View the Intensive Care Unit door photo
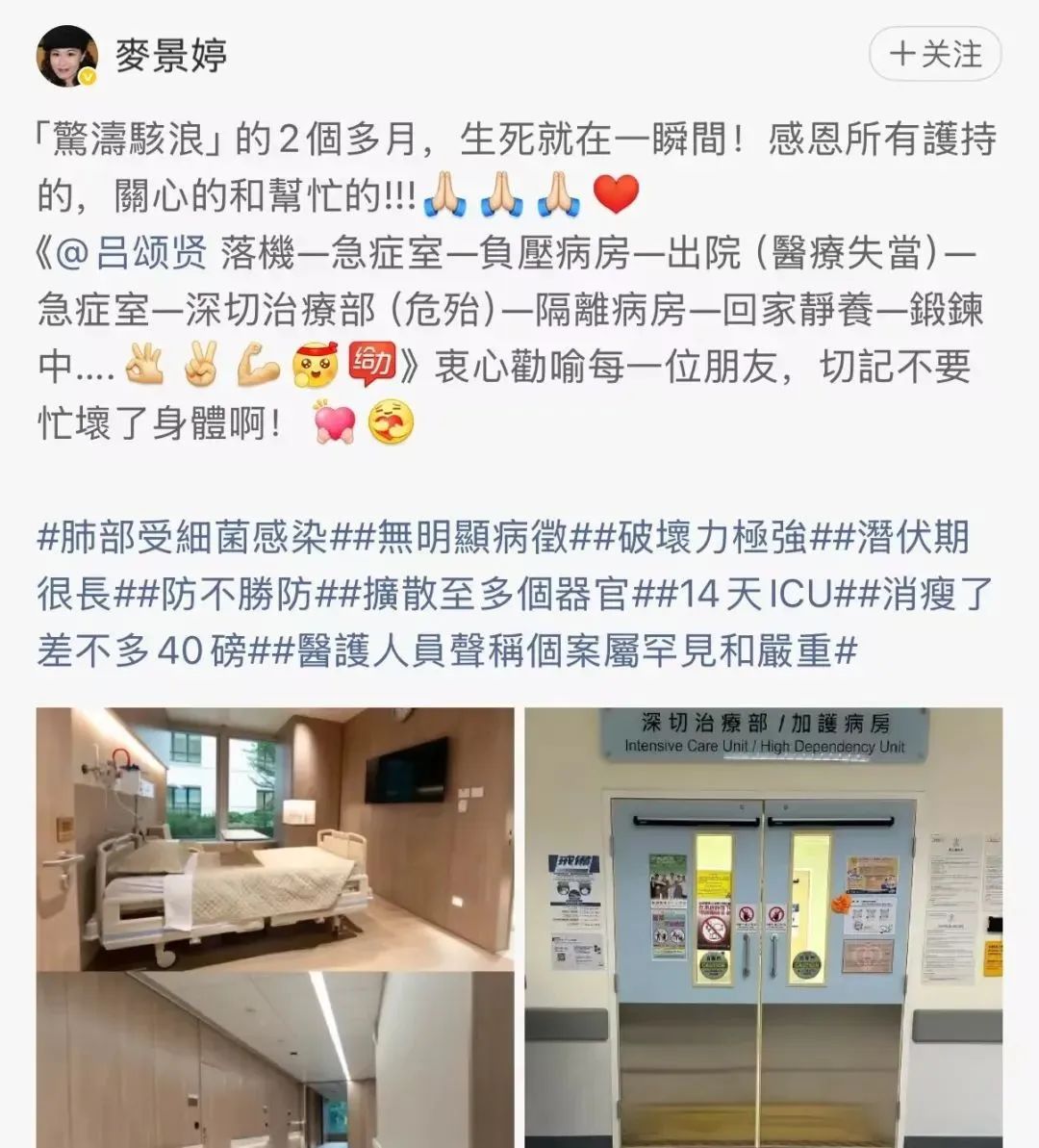 coord(763,927)
